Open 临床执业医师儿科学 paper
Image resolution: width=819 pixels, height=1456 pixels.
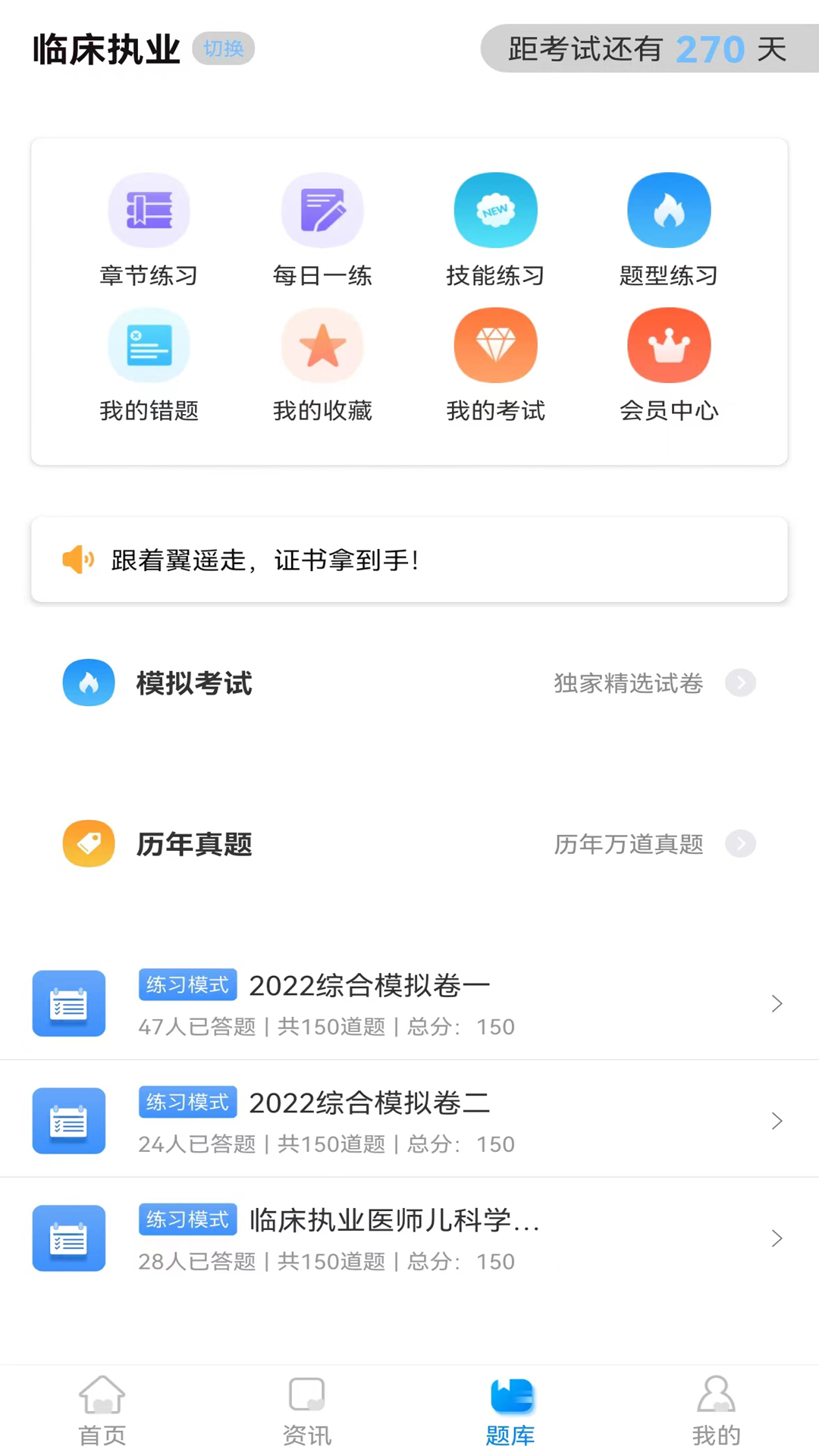(x=409, y=1238)
